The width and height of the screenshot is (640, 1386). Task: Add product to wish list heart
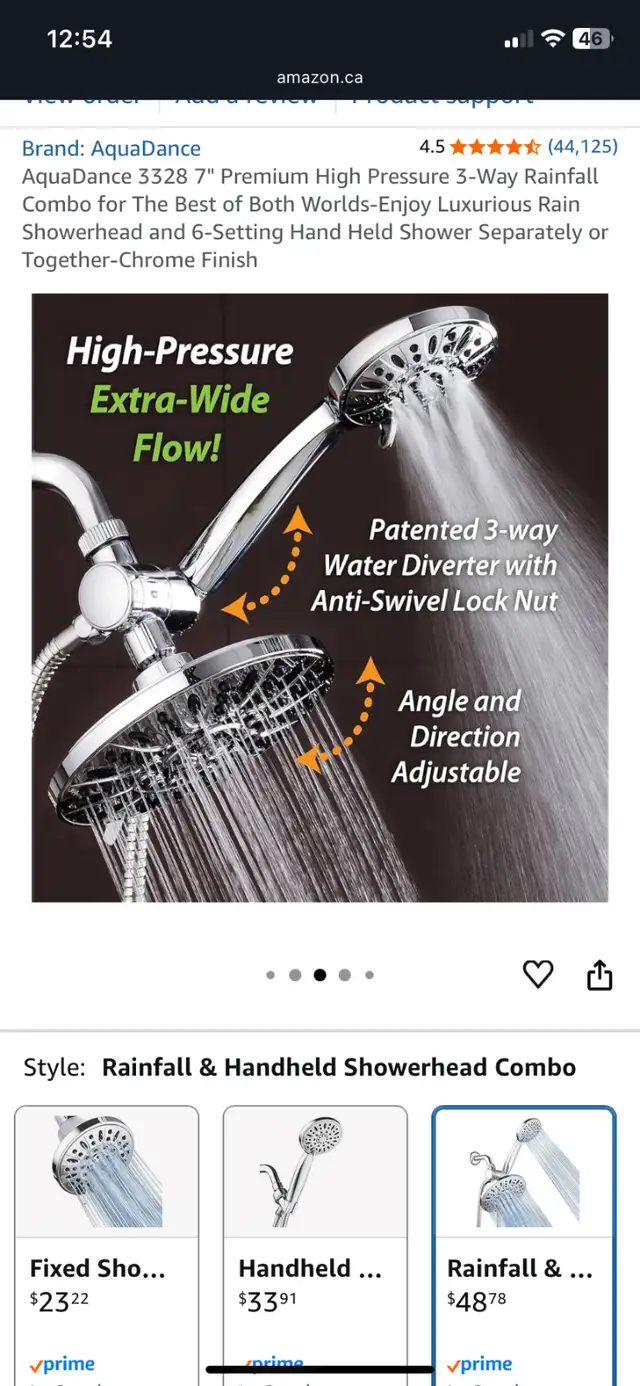[x=538, y=974]
